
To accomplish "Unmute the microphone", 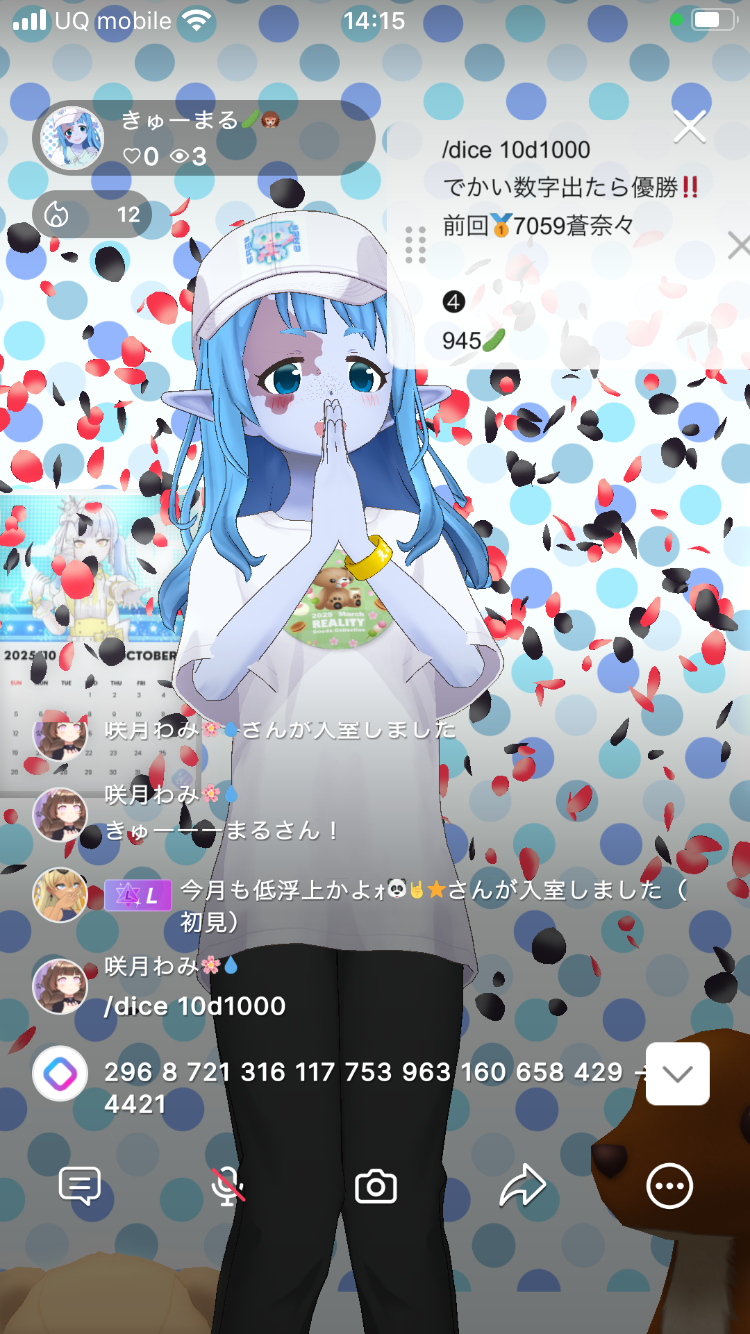I will [228, 1186].
